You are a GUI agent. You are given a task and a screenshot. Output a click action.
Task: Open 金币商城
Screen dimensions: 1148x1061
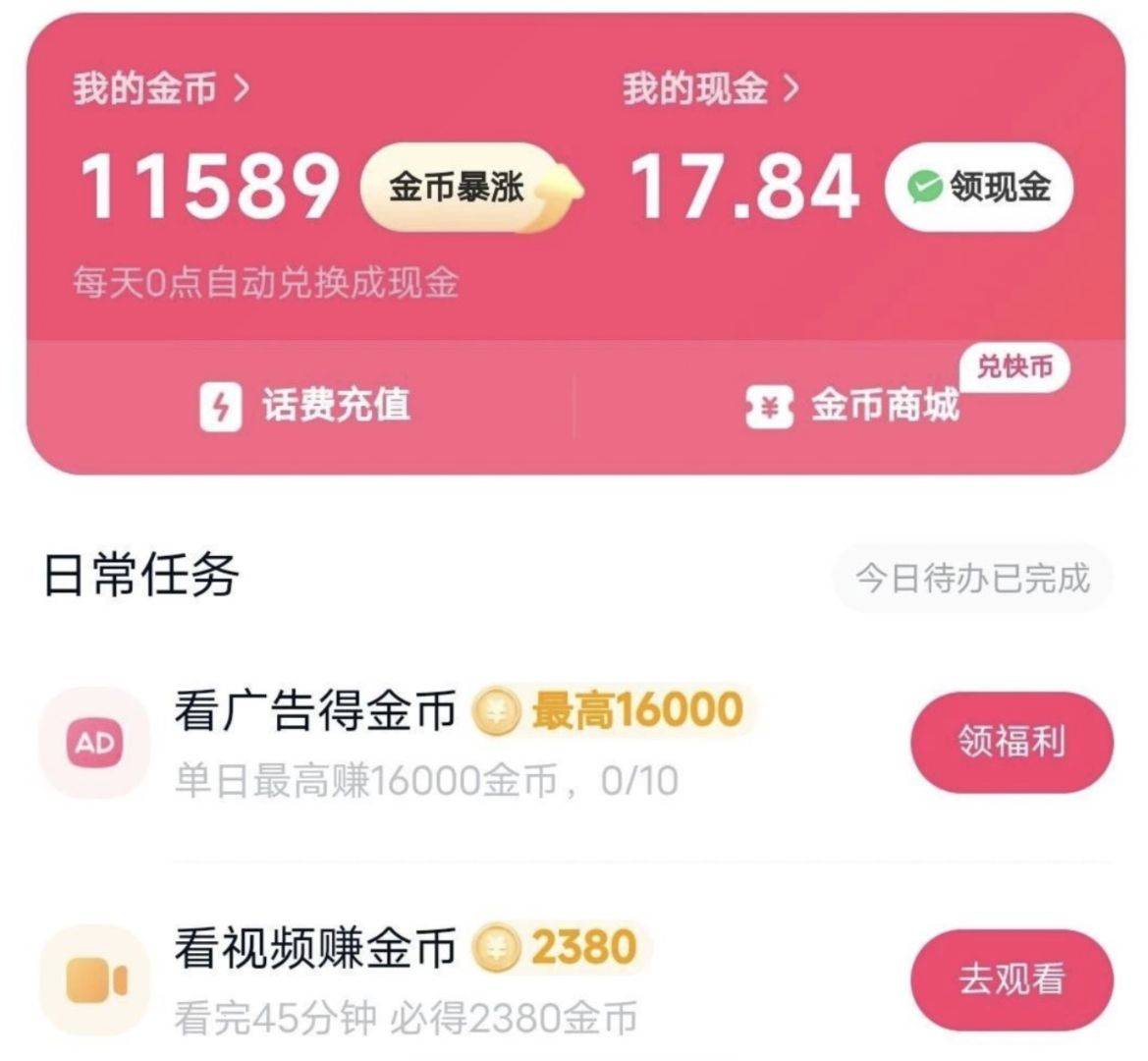852,405
